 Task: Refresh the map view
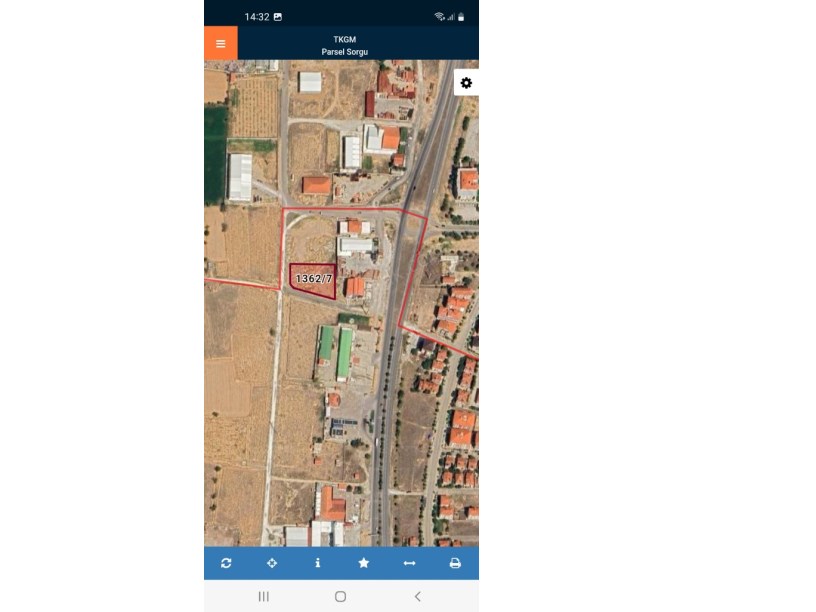point(227,563)
